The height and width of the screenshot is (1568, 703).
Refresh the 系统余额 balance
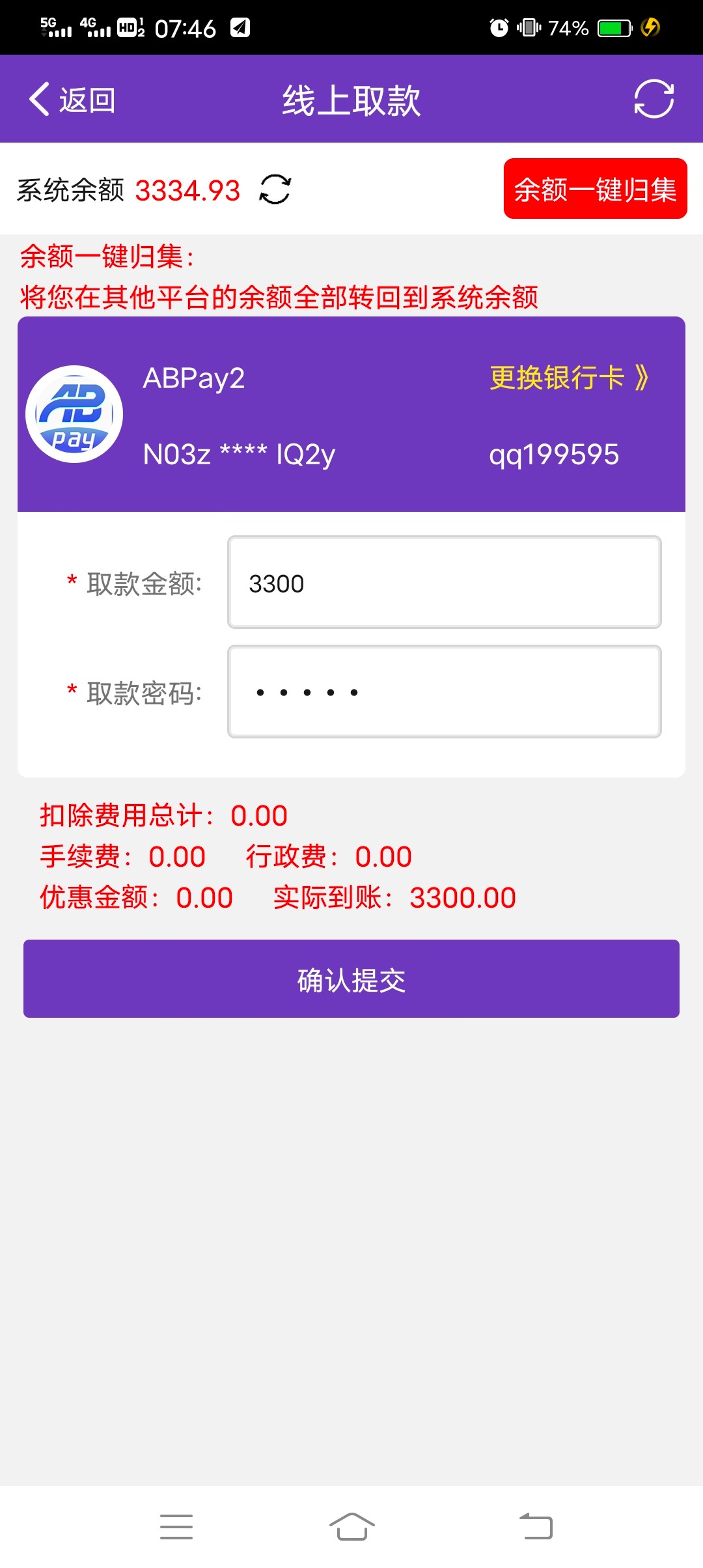click(x=275, y=190)
